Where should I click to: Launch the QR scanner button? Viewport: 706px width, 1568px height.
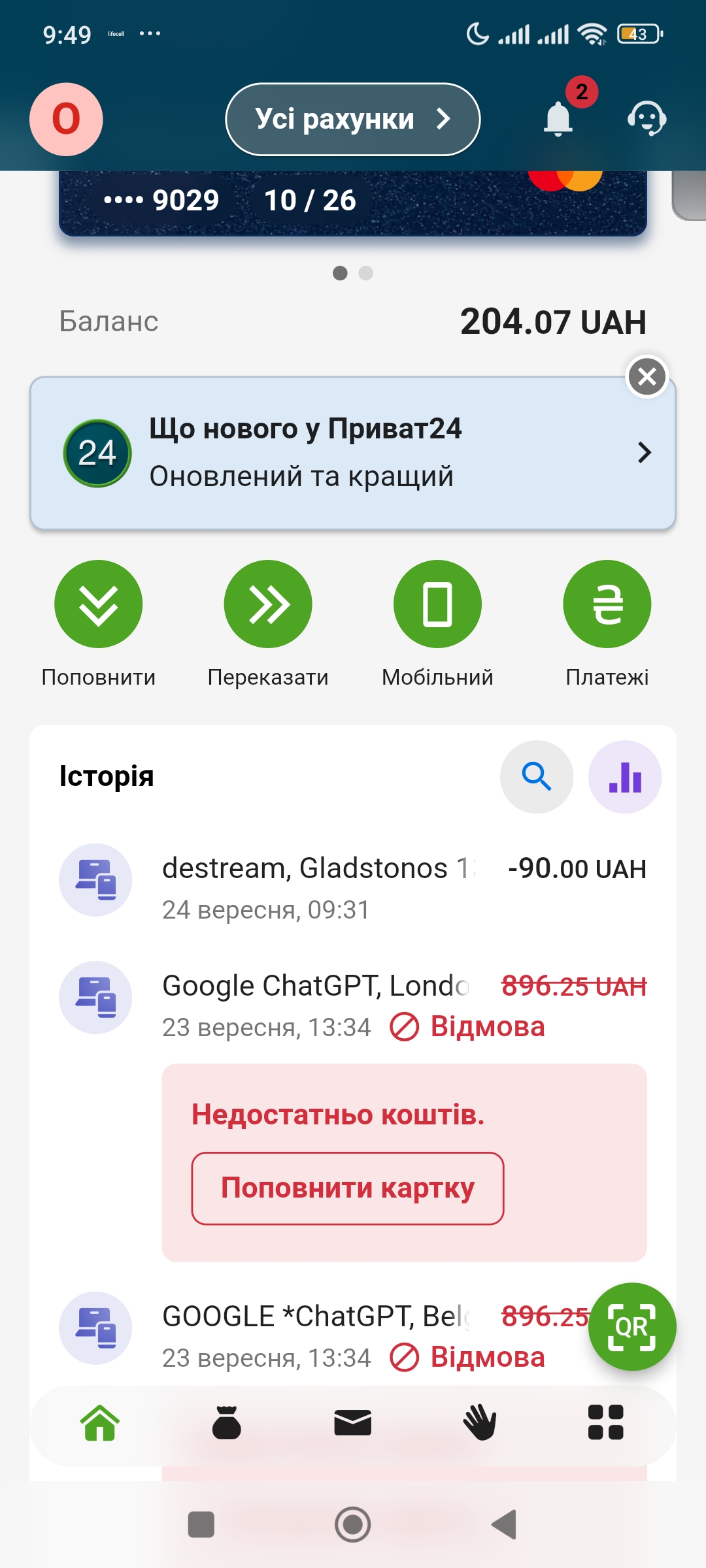[x=632, y=1326]
